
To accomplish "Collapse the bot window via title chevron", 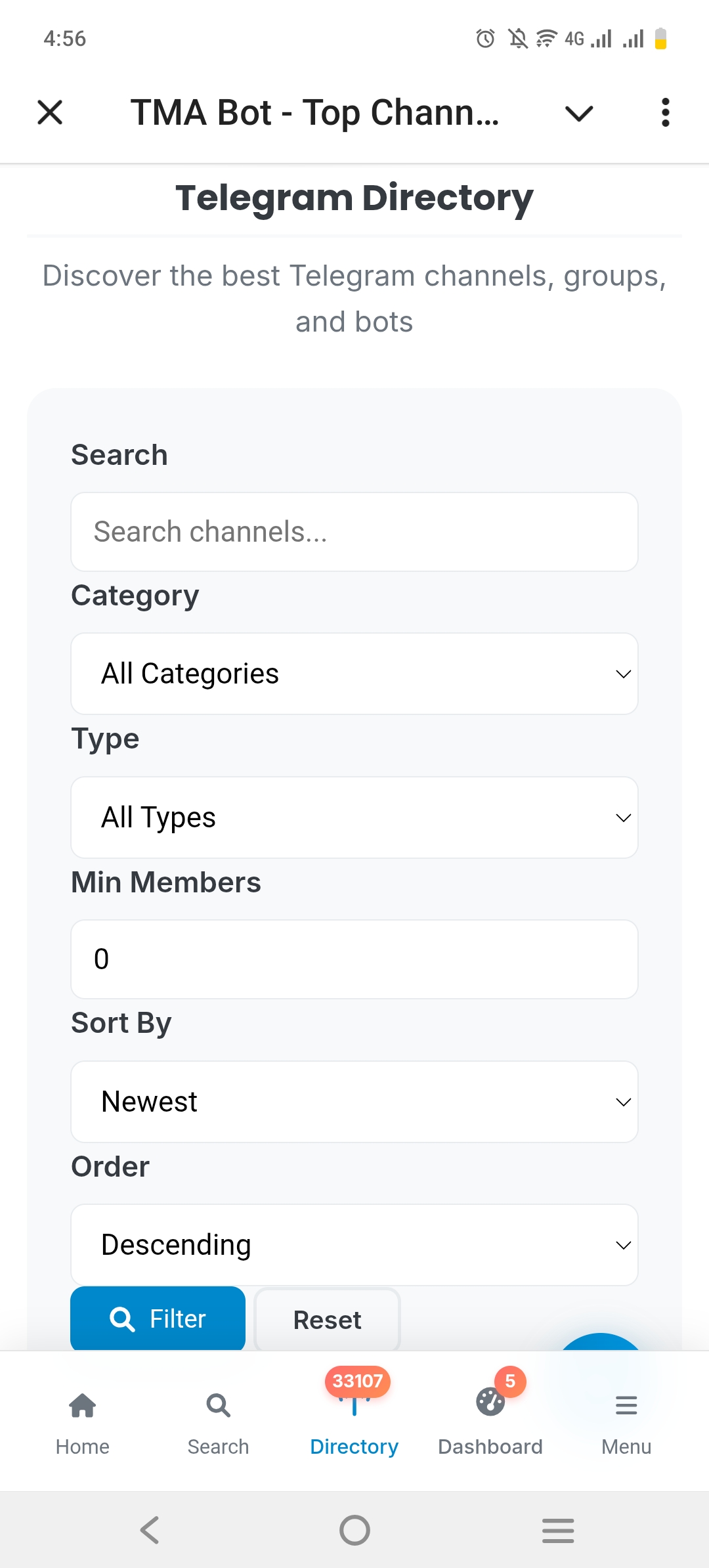I will pyautogui.click(x=577, y=112).
